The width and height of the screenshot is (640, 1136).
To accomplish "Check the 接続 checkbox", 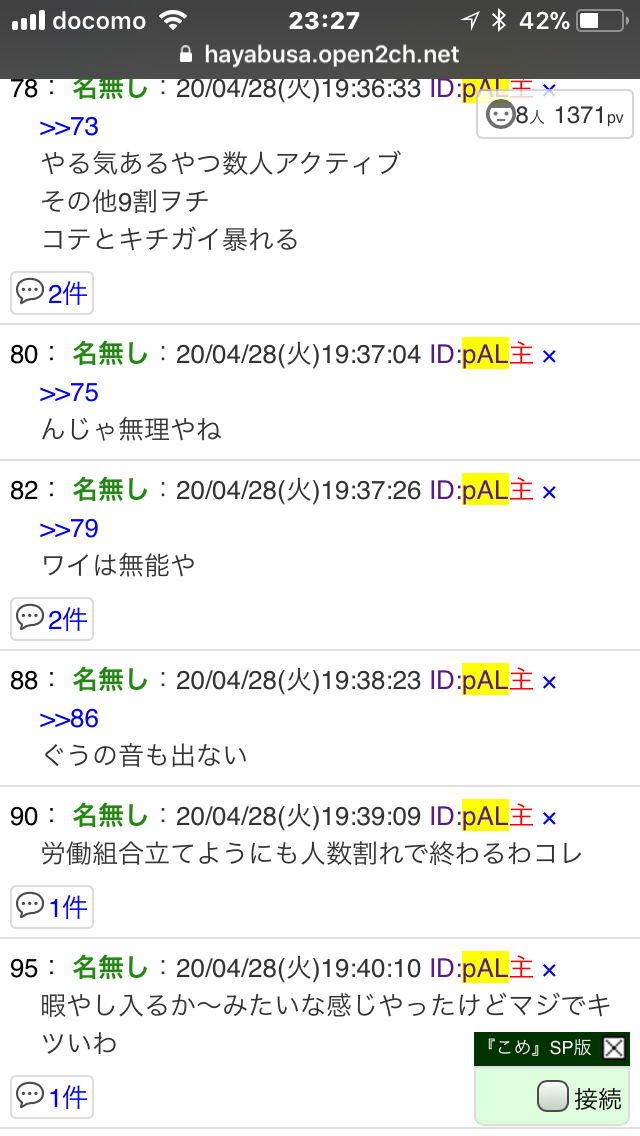I will pyautogui.click(x=552, y=1096).
